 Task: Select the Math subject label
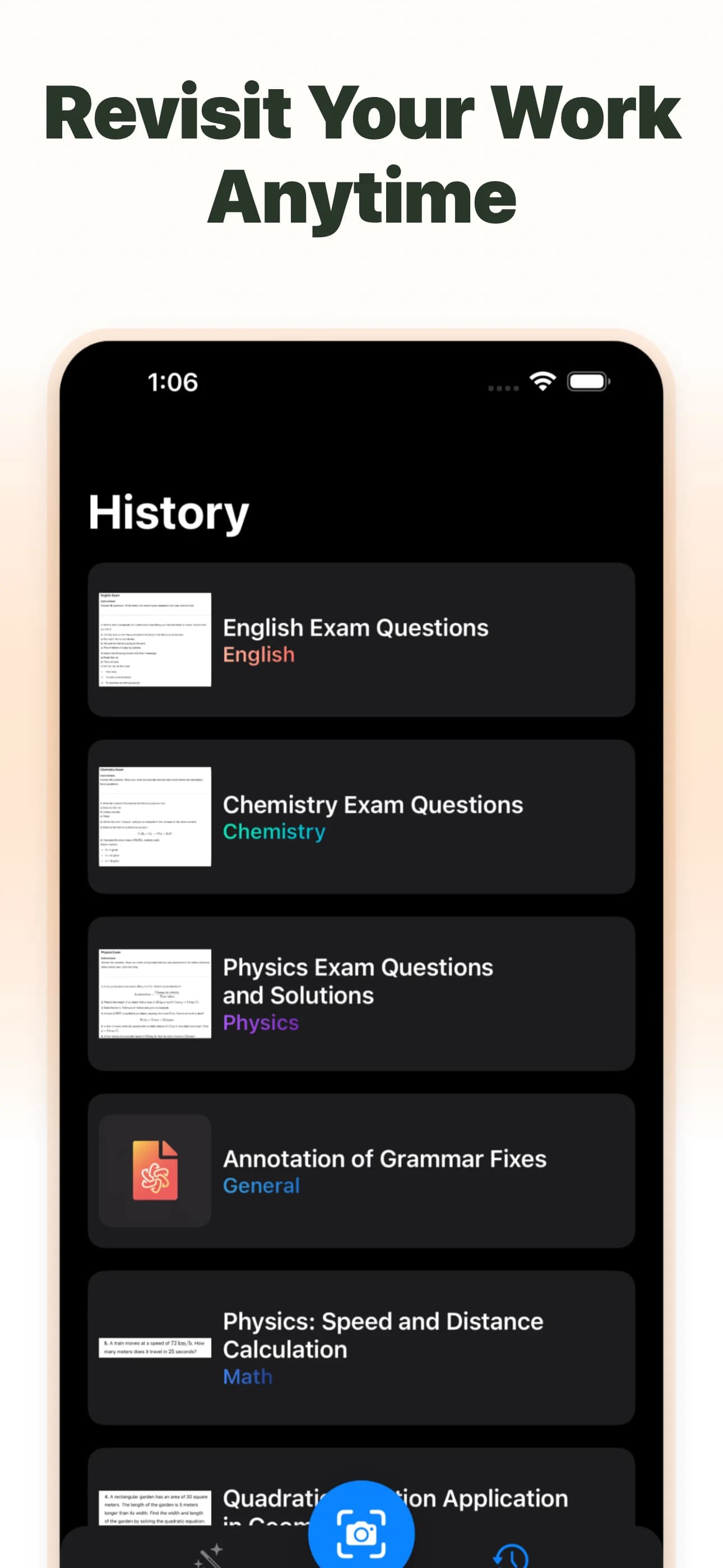point(247,1377)
